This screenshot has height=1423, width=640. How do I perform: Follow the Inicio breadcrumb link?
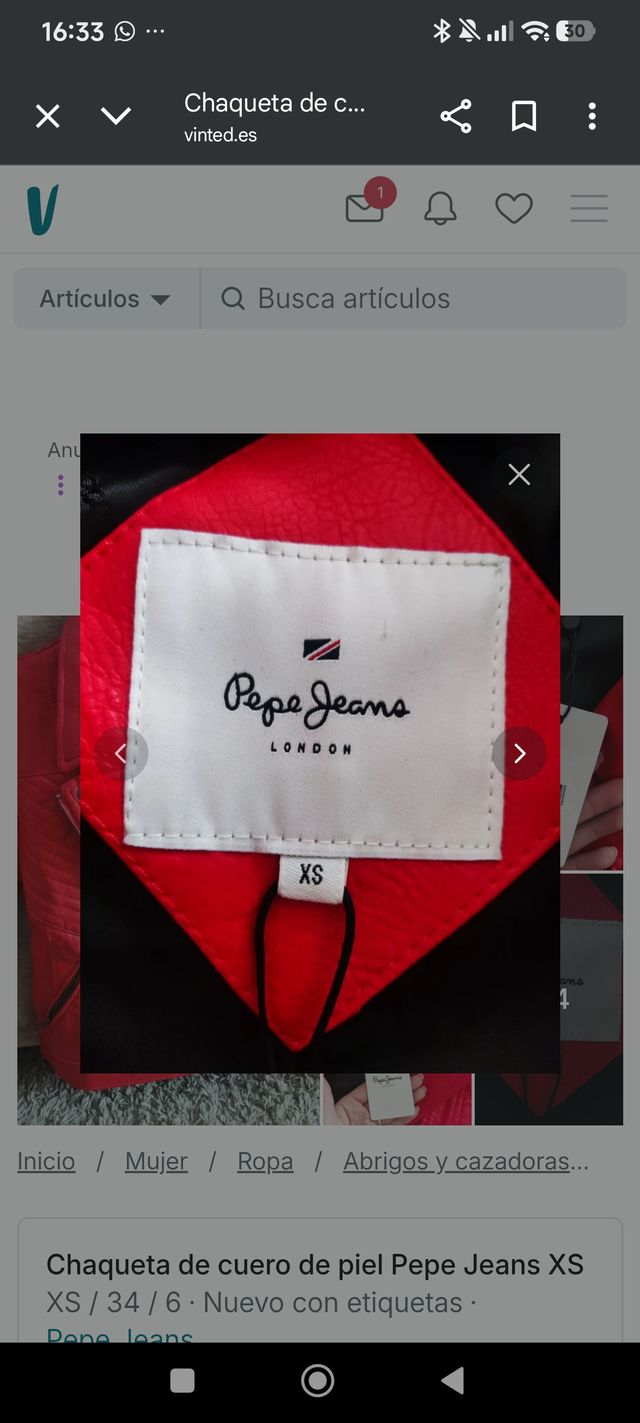(x=46, y=1161)
